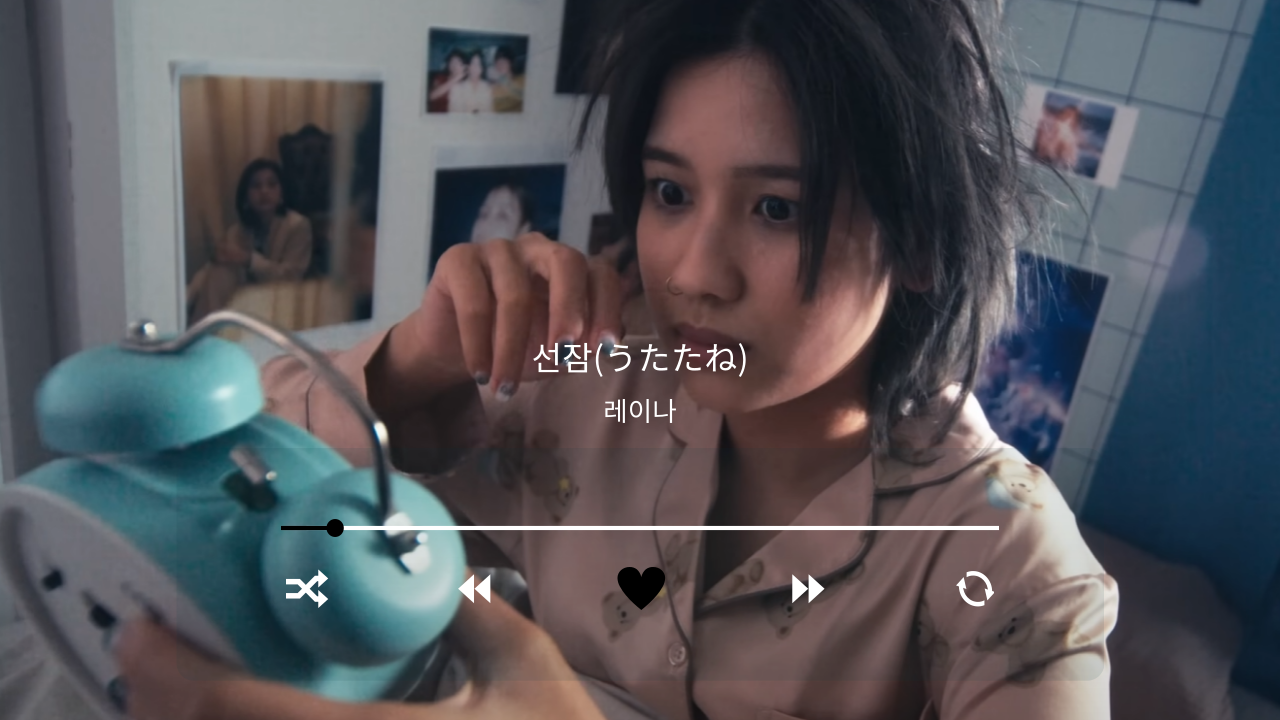Screen dimensions: 1280x720
Task: Toggle shuffle playback
Action: point(306,589)
